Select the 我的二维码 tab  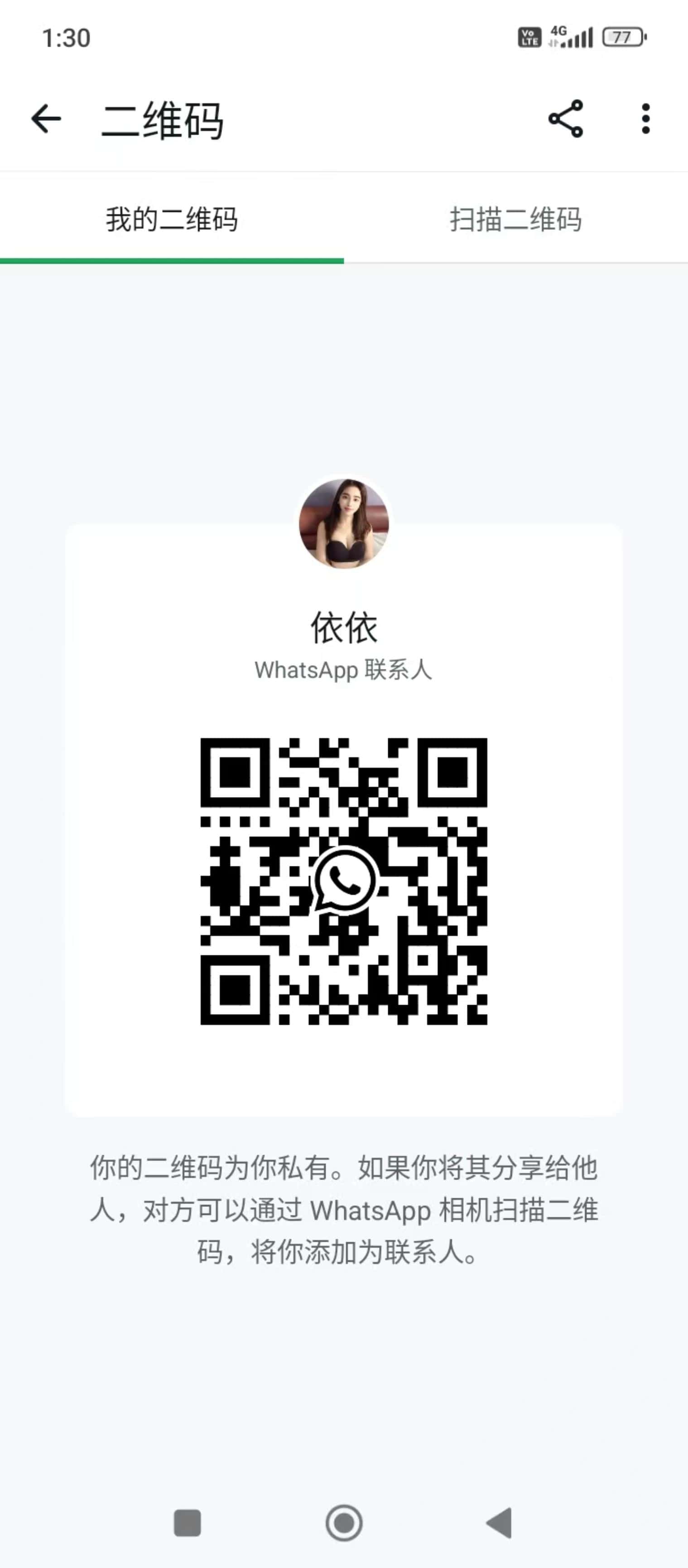172,219
